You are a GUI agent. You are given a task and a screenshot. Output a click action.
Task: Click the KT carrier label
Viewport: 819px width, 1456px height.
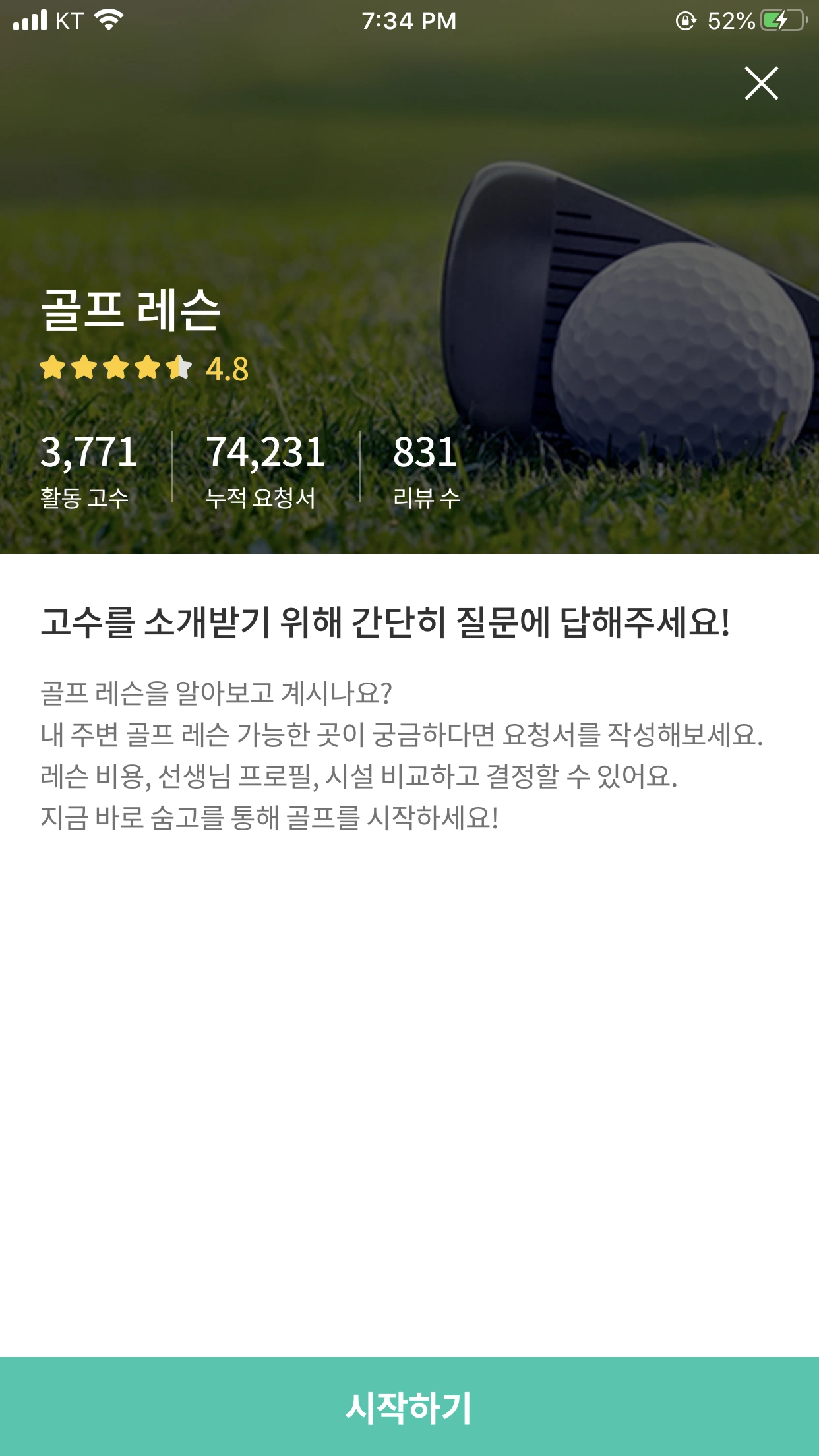point(69,21)
